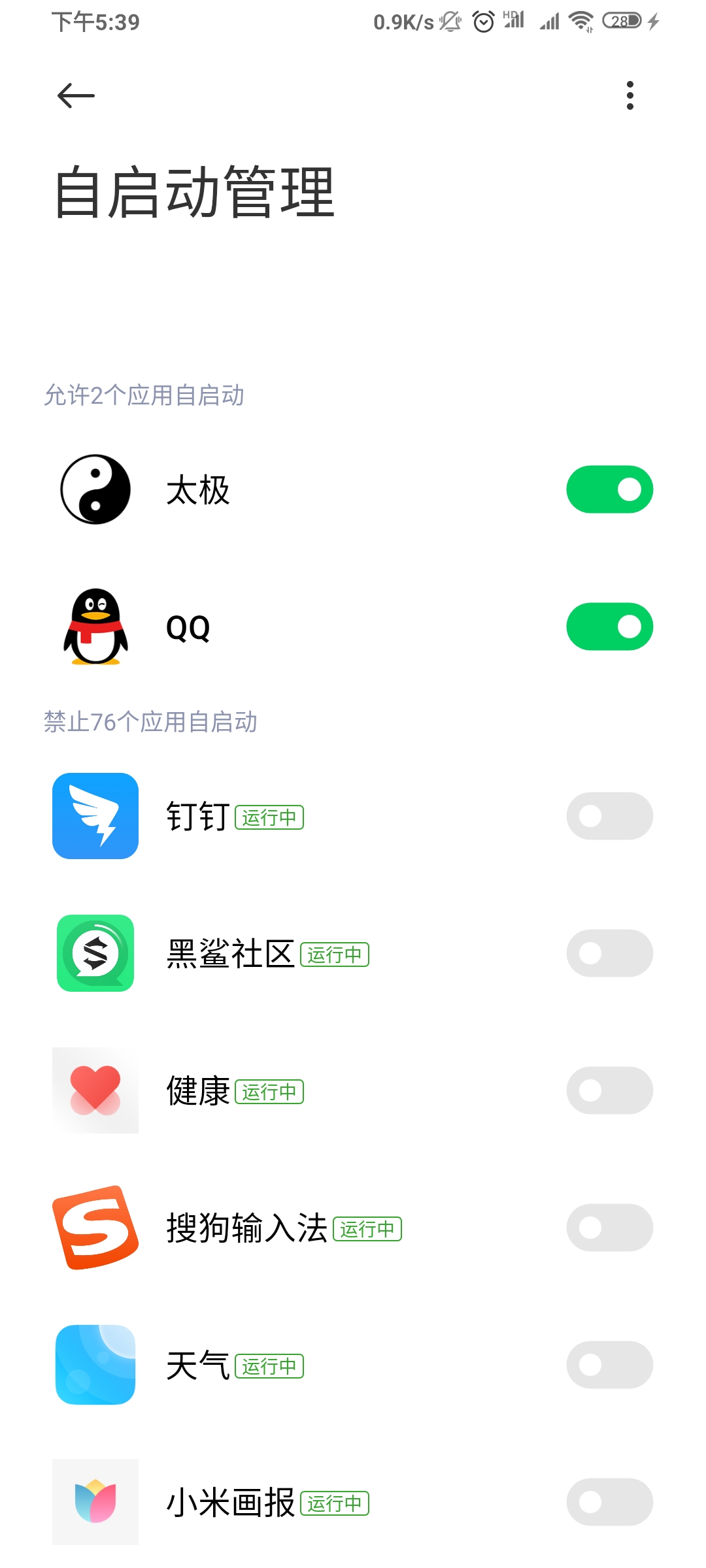Allow 黑鲨社区 to autostart
The width and height of the screenshot is (706, 1568).
[x=609, y=953]
